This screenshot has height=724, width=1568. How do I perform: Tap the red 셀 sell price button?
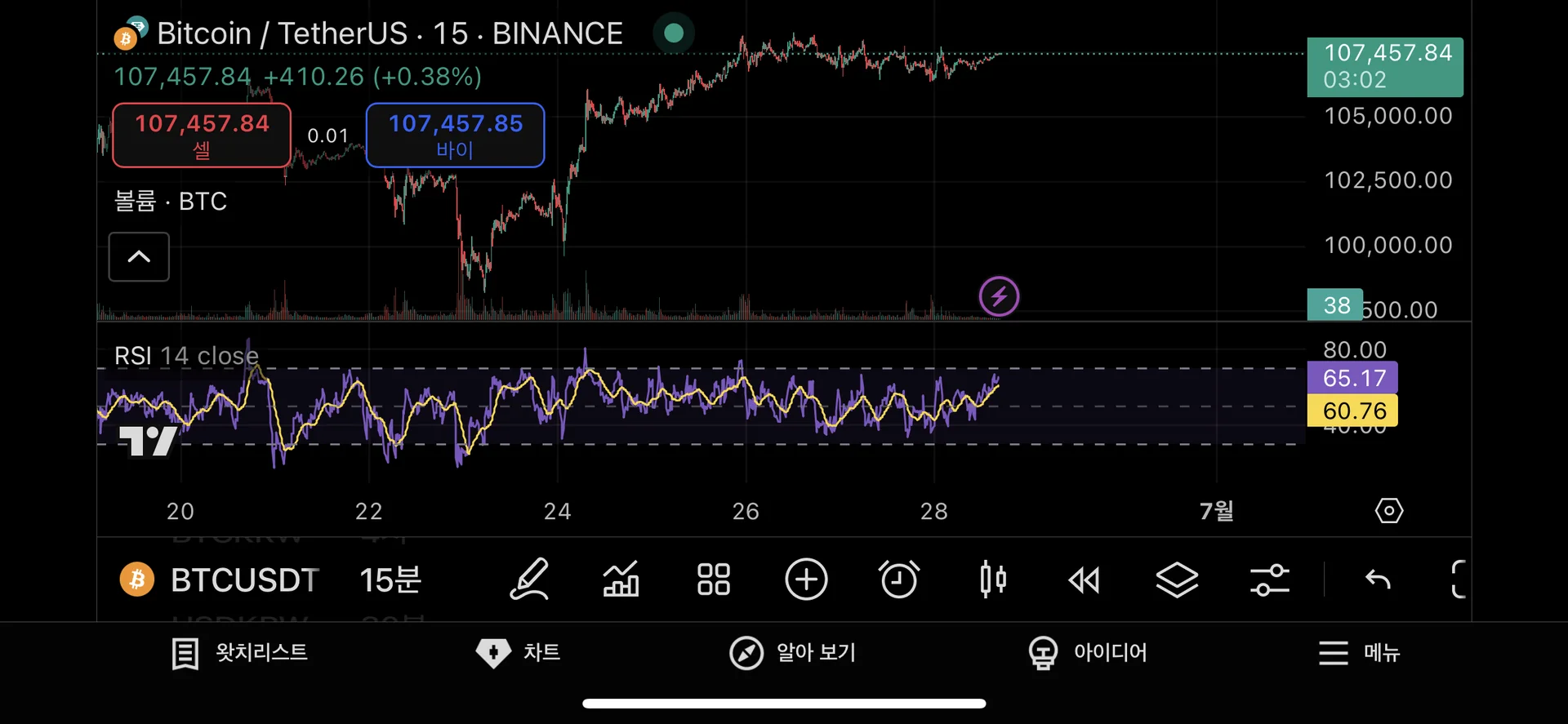point(202,135)
